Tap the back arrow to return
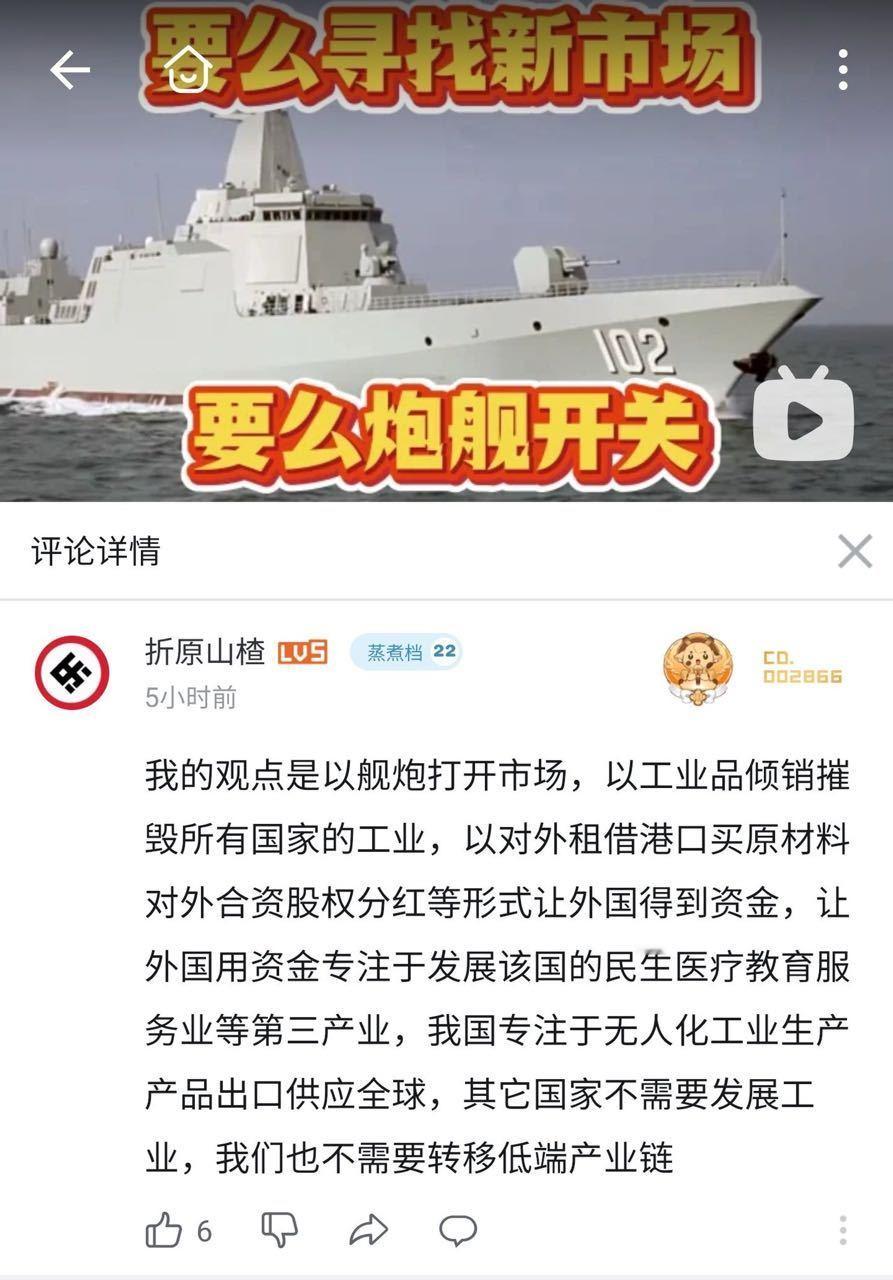Image resolution: width=893 pixels, height=1280 pixels. click(x=68, y=70)
